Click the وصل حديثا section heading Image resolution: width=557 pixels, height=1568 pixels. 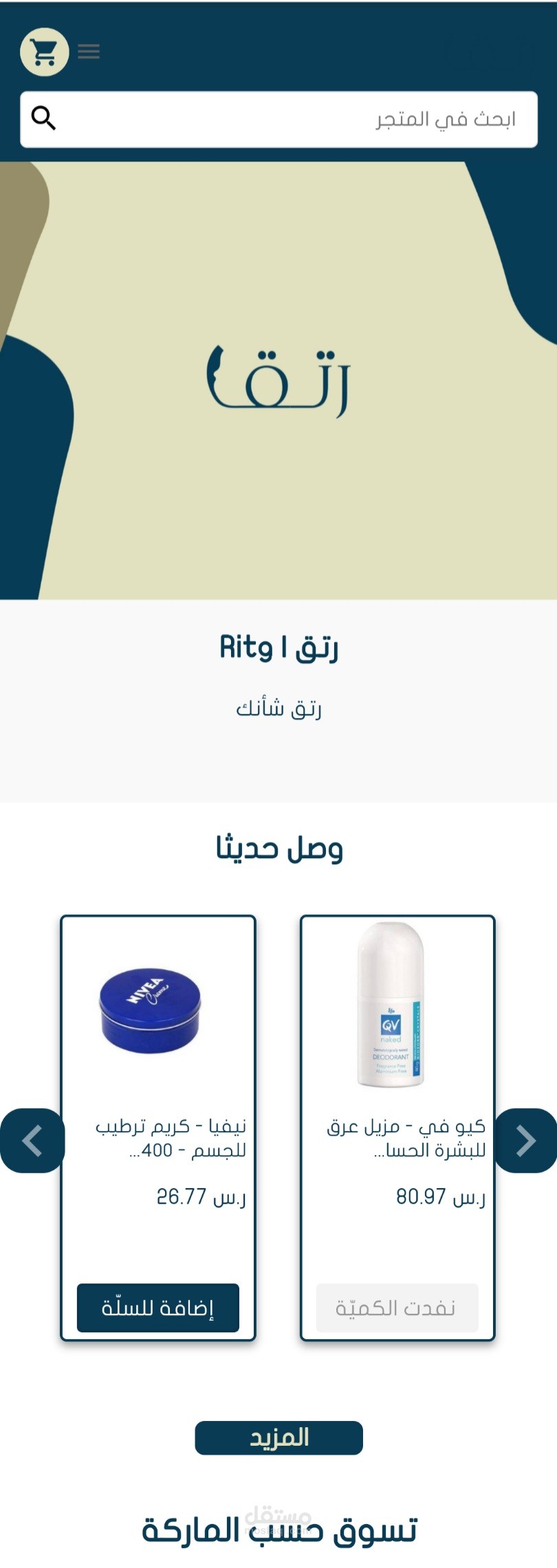click(278, 846)
